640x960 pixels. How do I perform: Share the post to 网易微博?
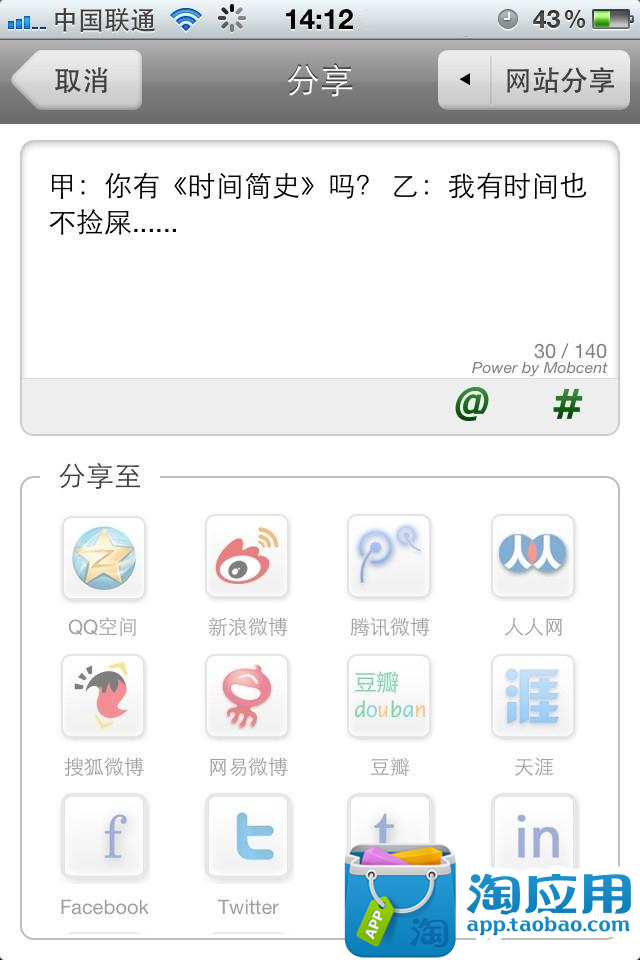point(247,697)
